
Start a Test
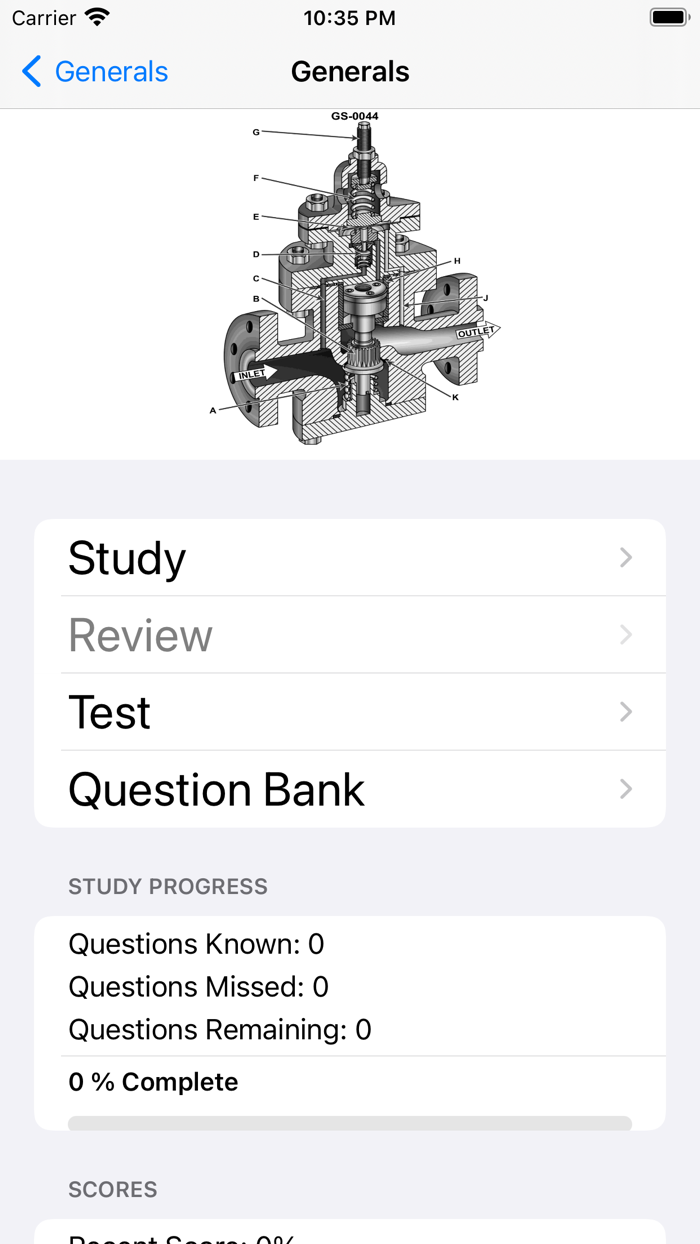[x=350, y=712]
